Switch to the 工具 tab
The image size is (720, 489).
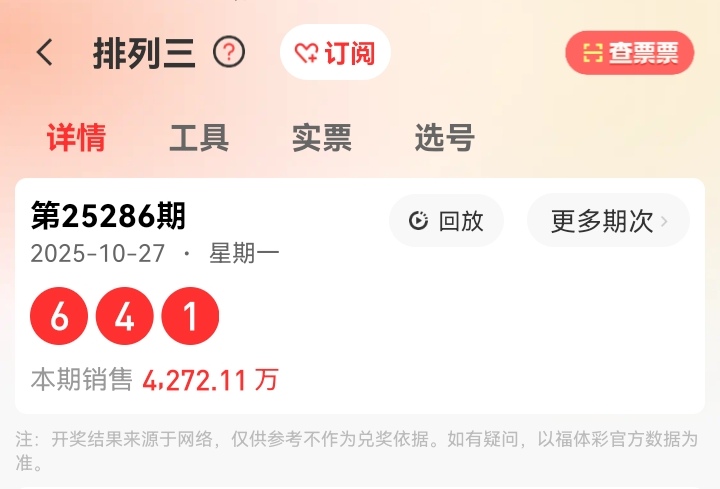(x=199, y=137)
